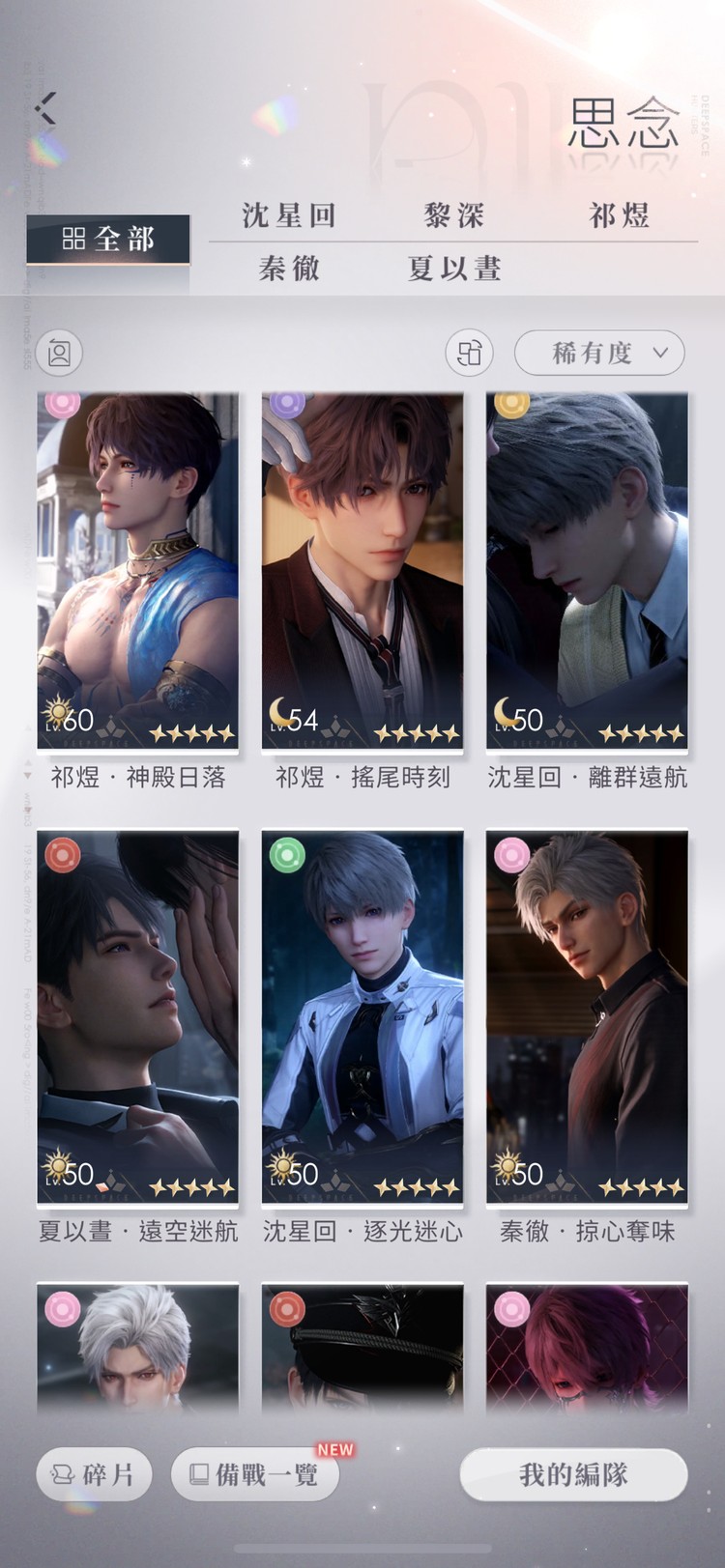
Task: Open 我的編隊 team lineup
Action: (x=573, y=1474)
